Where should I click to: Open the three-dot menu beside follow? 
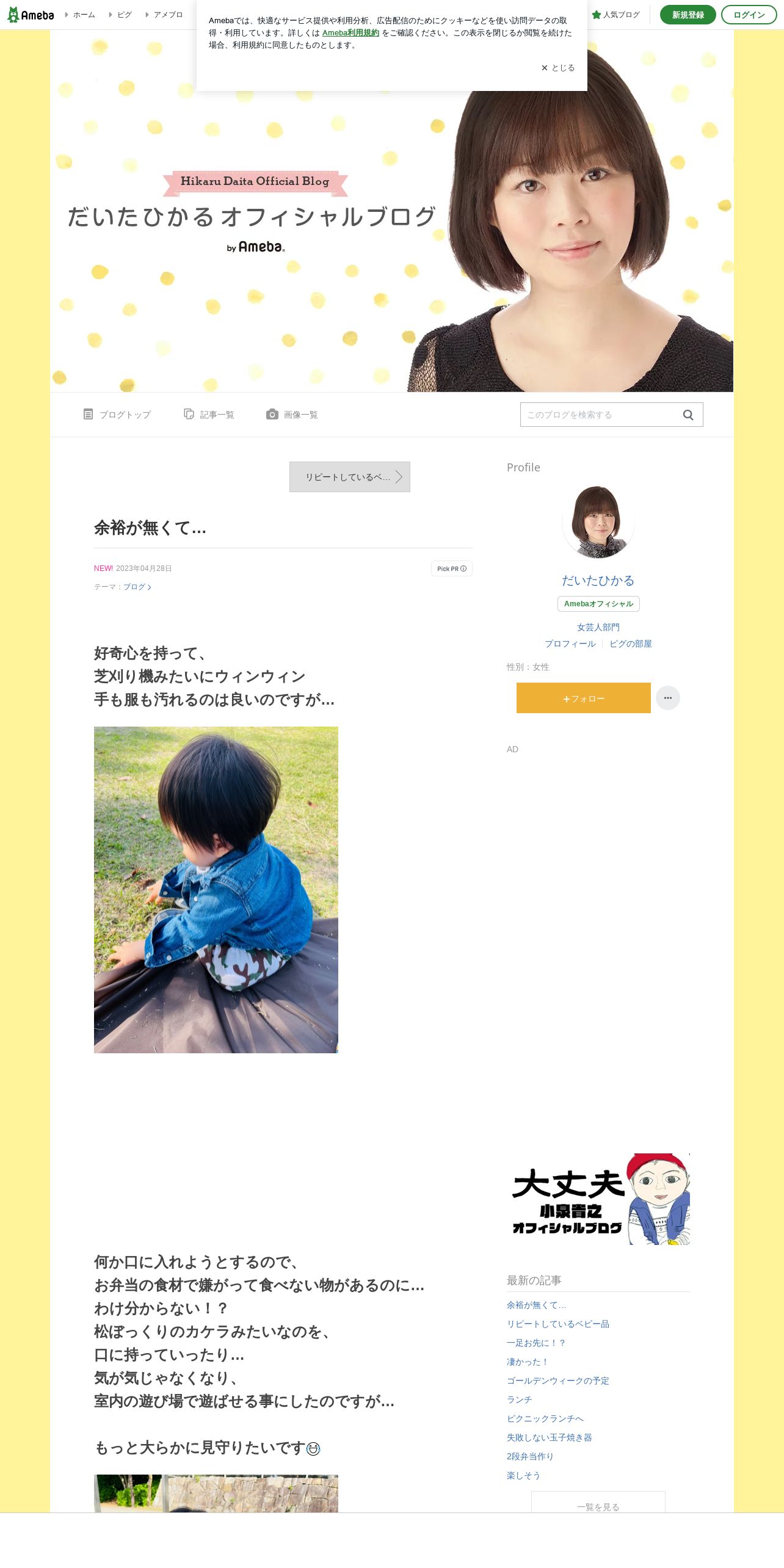668,698
